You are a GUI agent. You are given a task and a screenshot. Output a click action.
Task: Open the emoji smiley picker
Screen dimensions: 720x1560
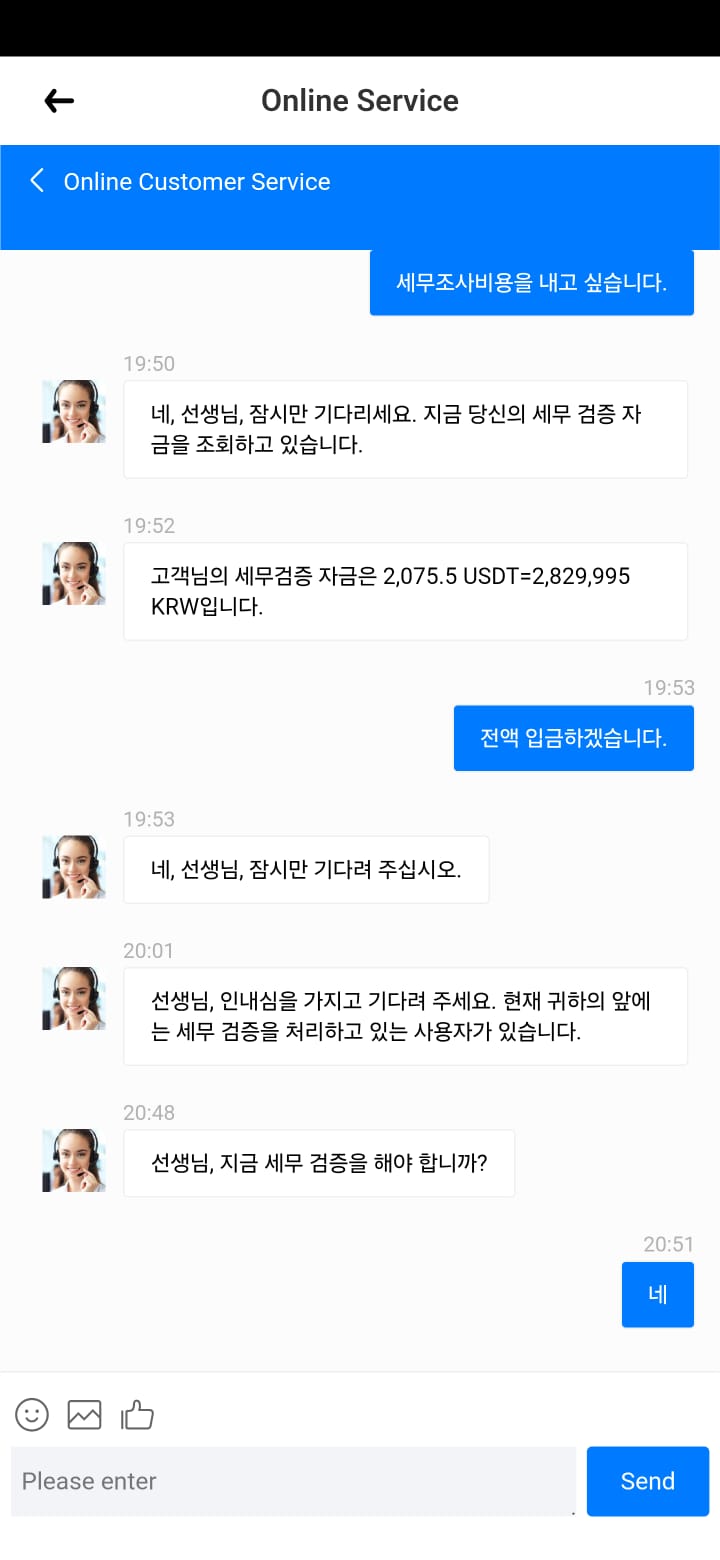coord(32,1414)
